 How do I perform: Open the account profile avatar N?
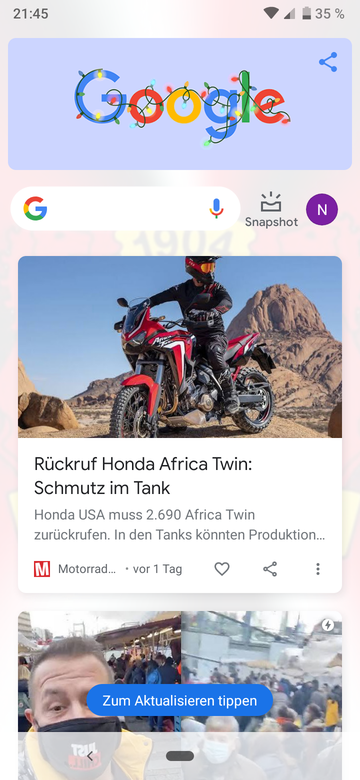(x=322, y=209)
